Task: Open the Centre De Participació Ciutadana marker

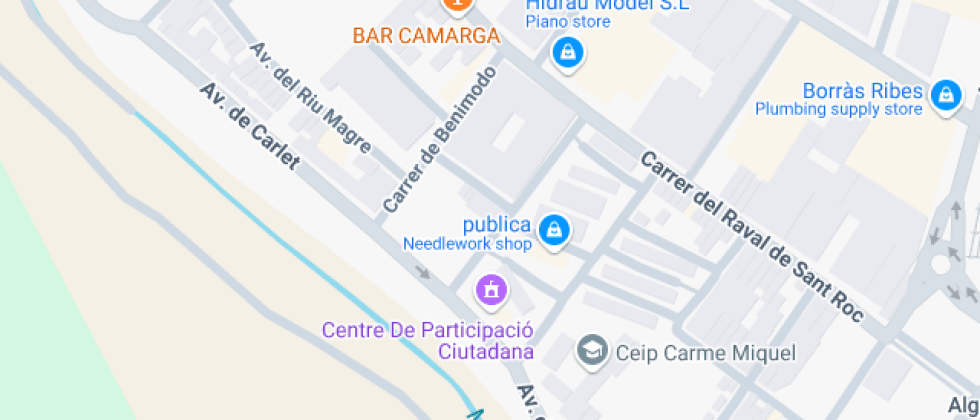Action: [x=491, y=291]
